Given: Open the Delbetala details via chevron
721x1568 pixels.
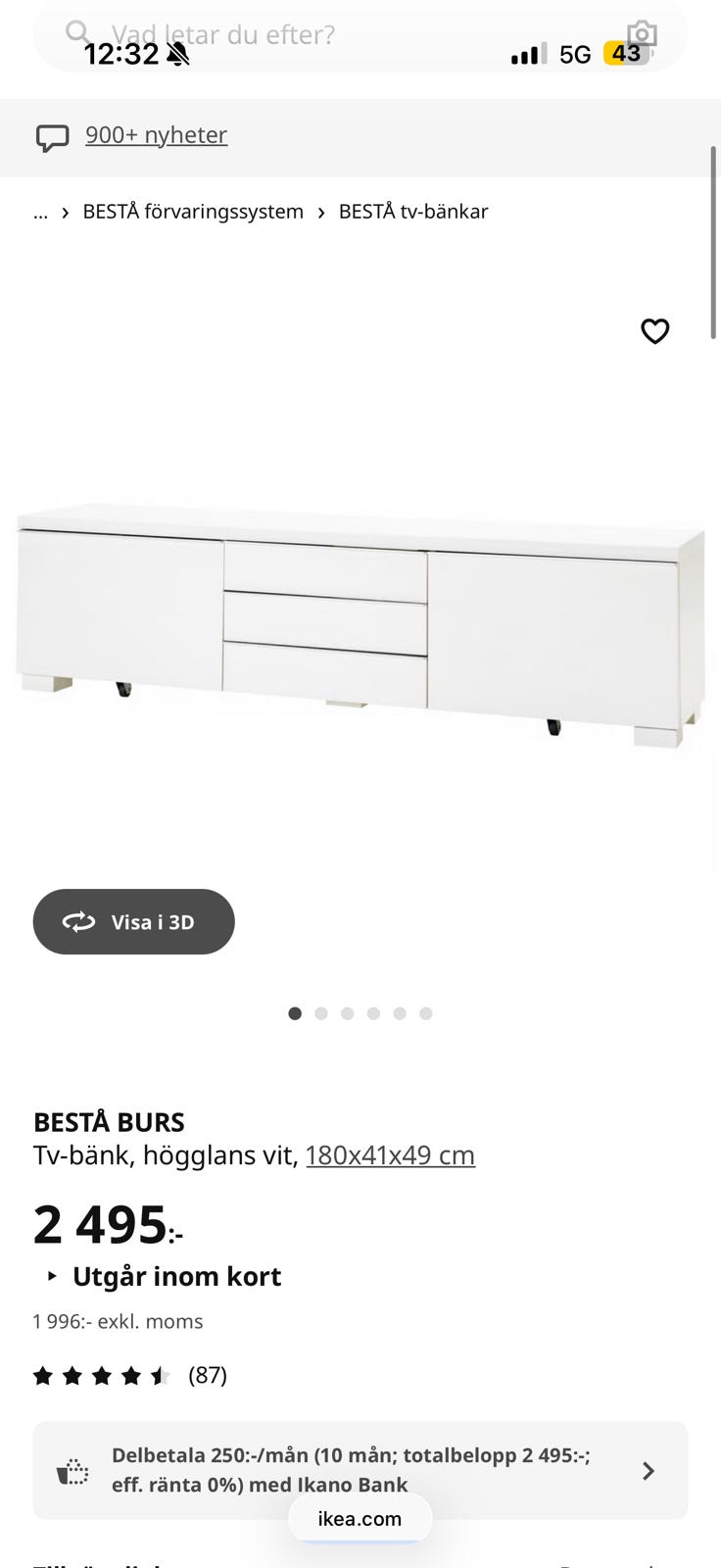Looking at the screenshot, I should tap(648, 1470).
